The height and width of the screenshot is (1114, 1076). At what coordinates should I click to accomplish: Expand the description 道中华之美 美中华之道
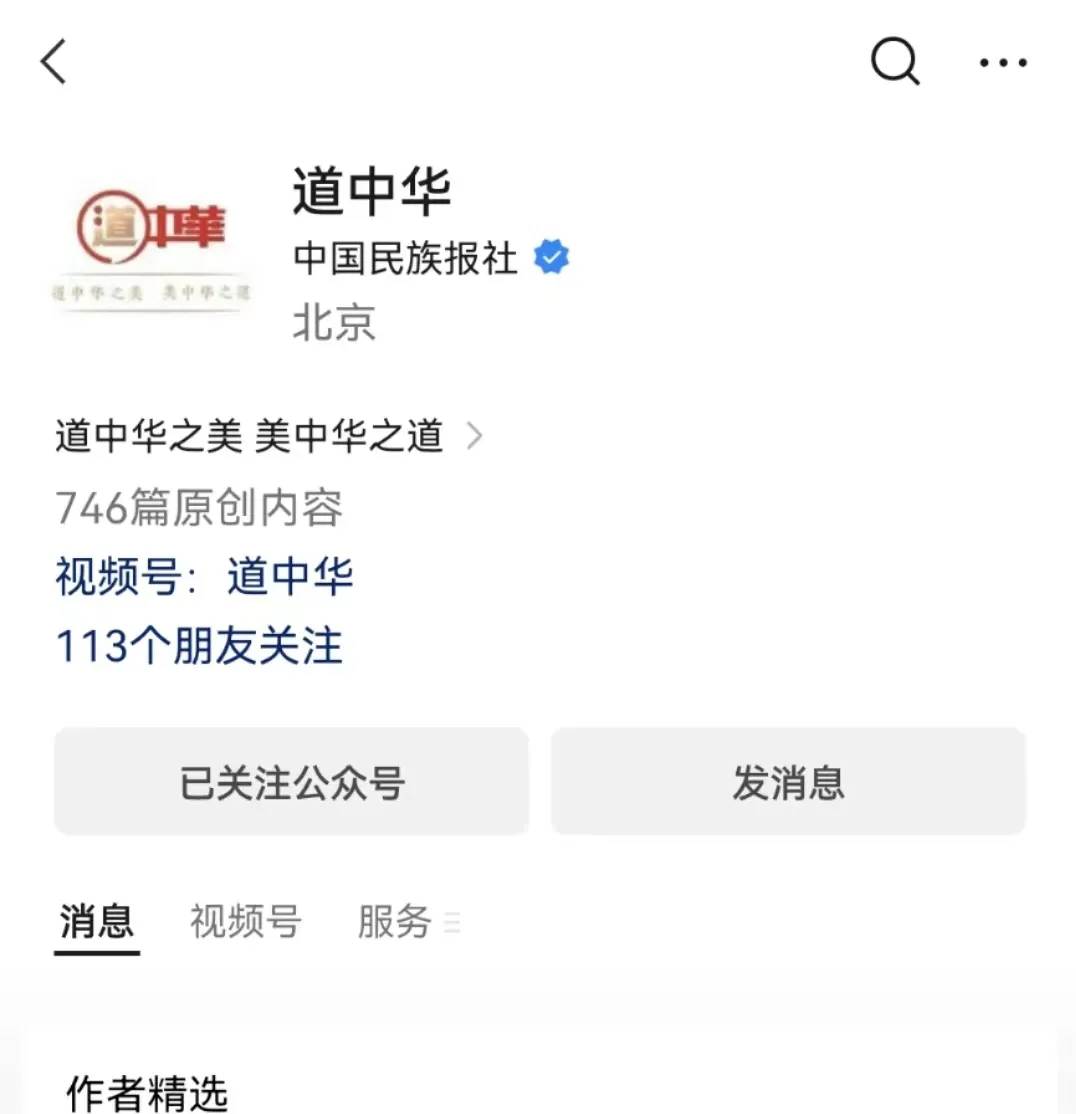270,437
